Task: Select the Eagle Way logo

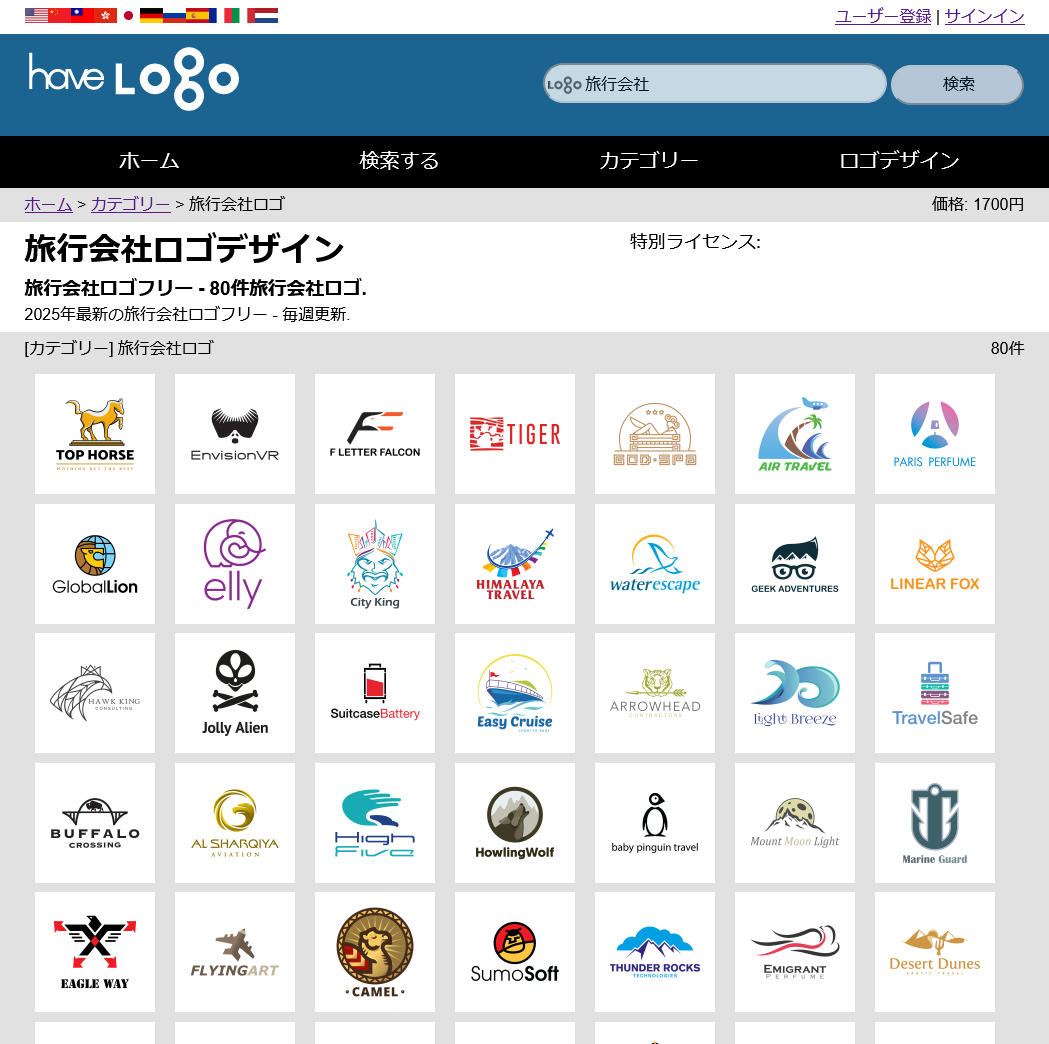Action: click(x=95, y=952)
